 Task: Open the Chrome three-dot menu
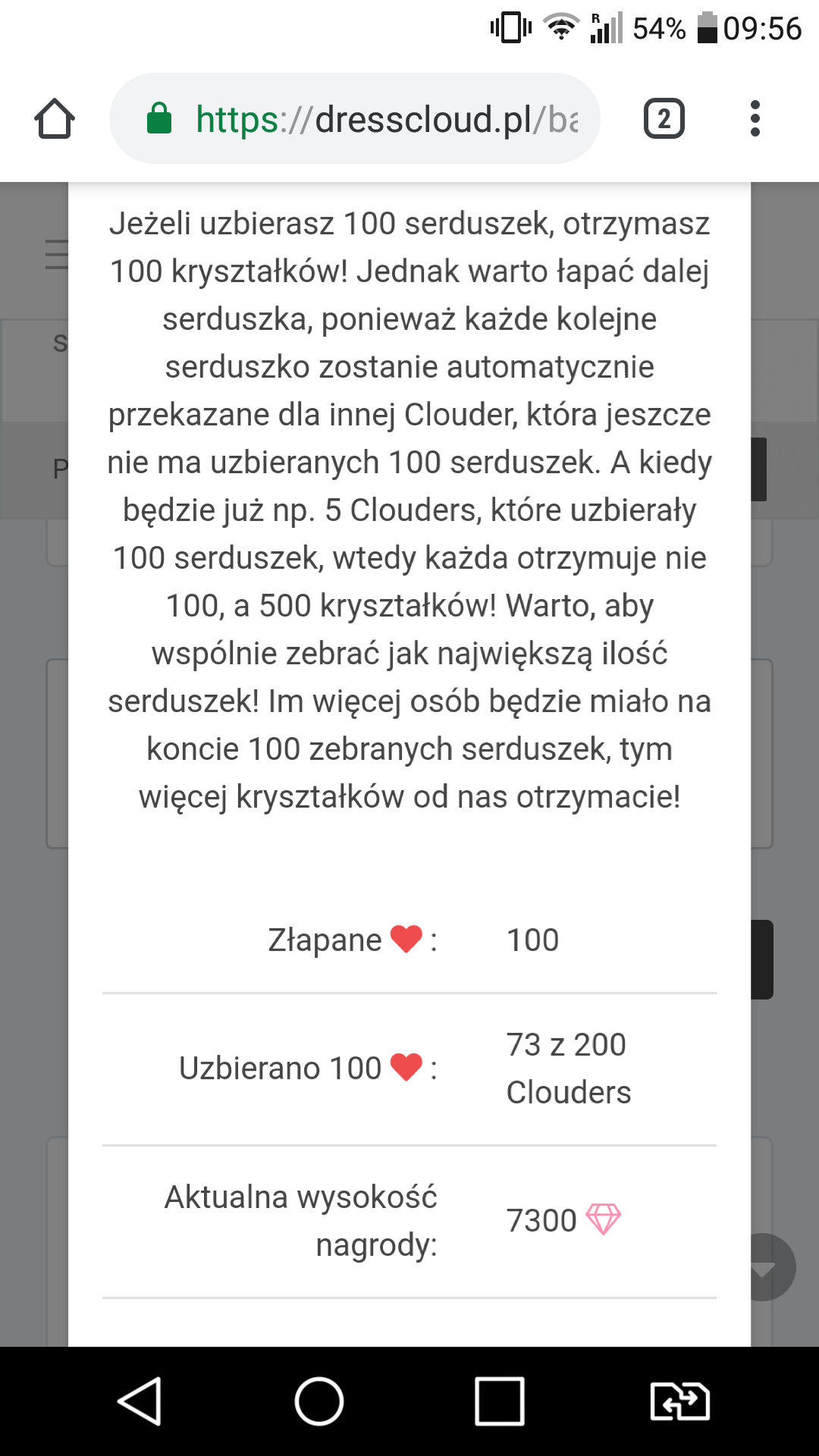(x=755, y=119)
